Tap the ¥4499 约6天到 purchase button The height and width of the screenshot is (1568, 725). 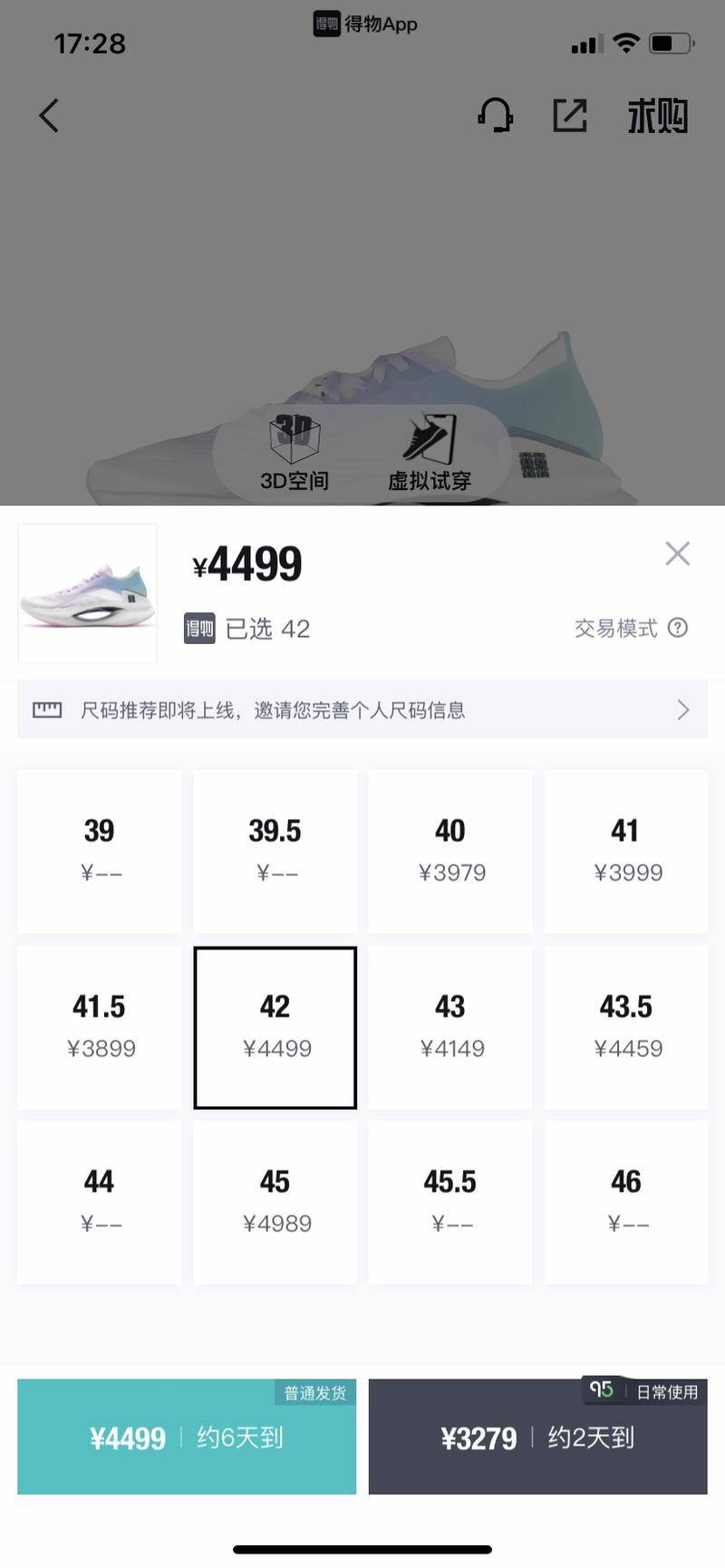tap(186, 1438)
